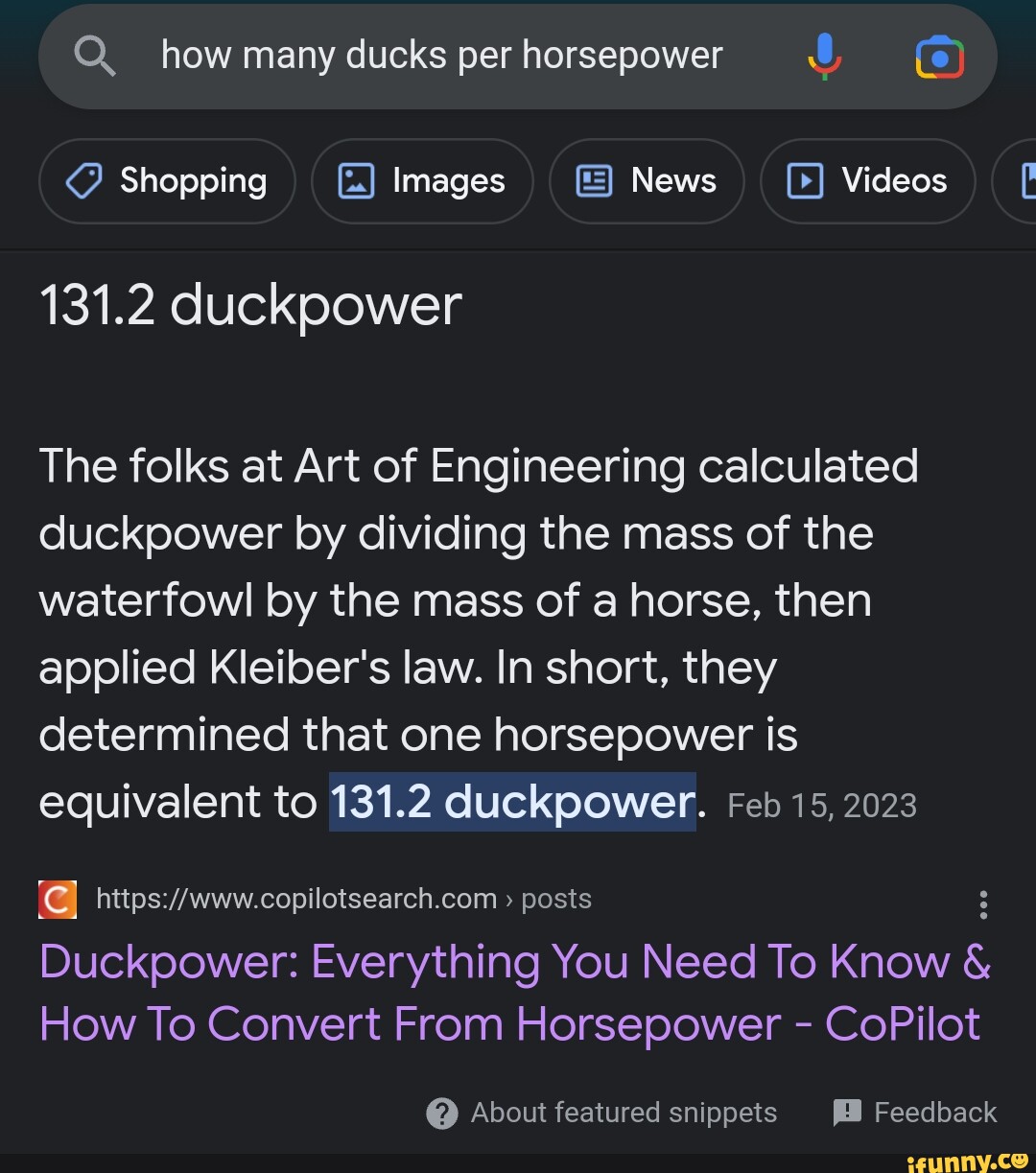
Task: Click the CoPilot site favicon
Action: pyautogui.click(x=57, y=899)
